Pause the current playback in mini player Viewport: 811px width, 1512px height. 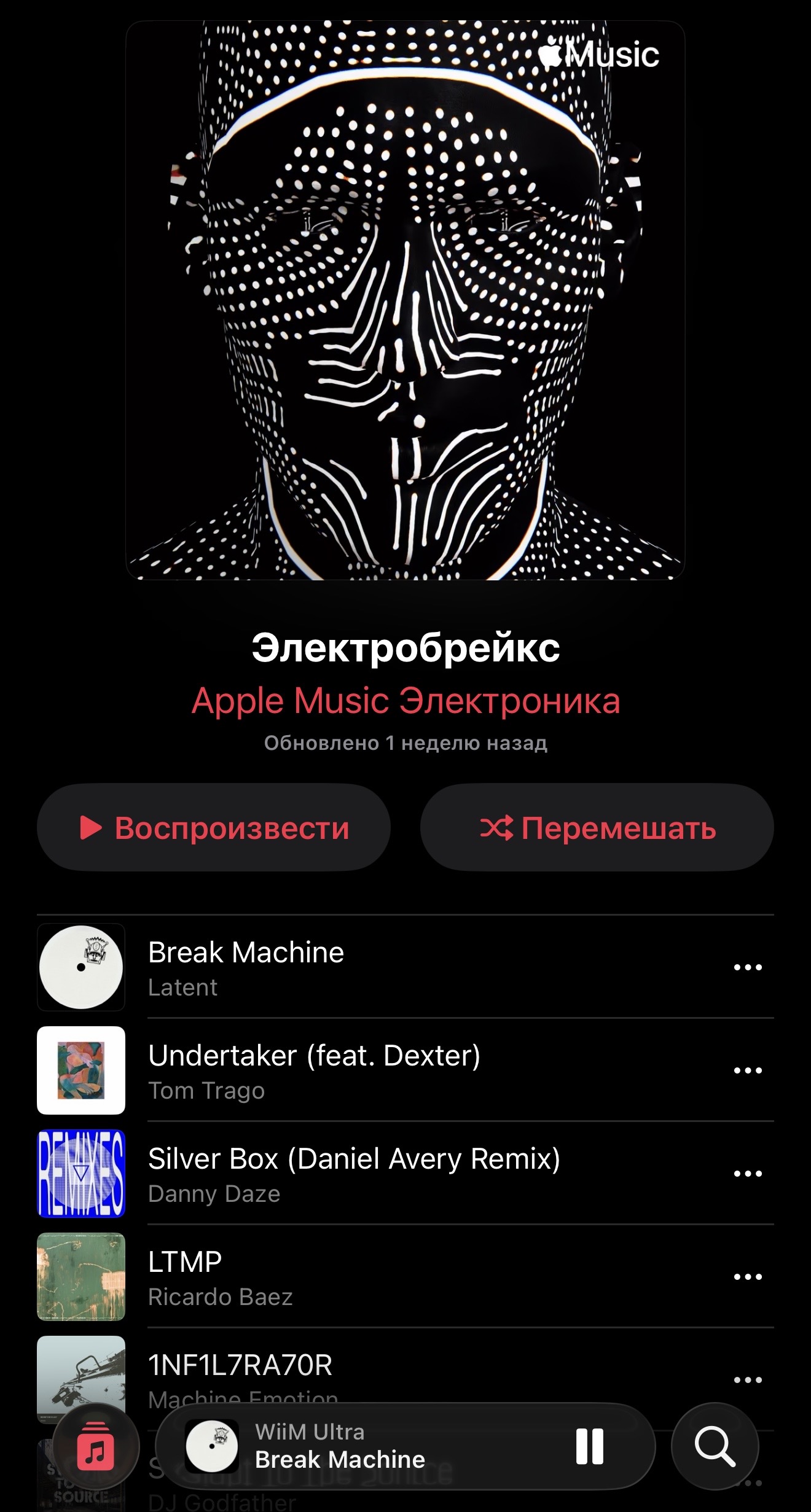click(589, 1446)
